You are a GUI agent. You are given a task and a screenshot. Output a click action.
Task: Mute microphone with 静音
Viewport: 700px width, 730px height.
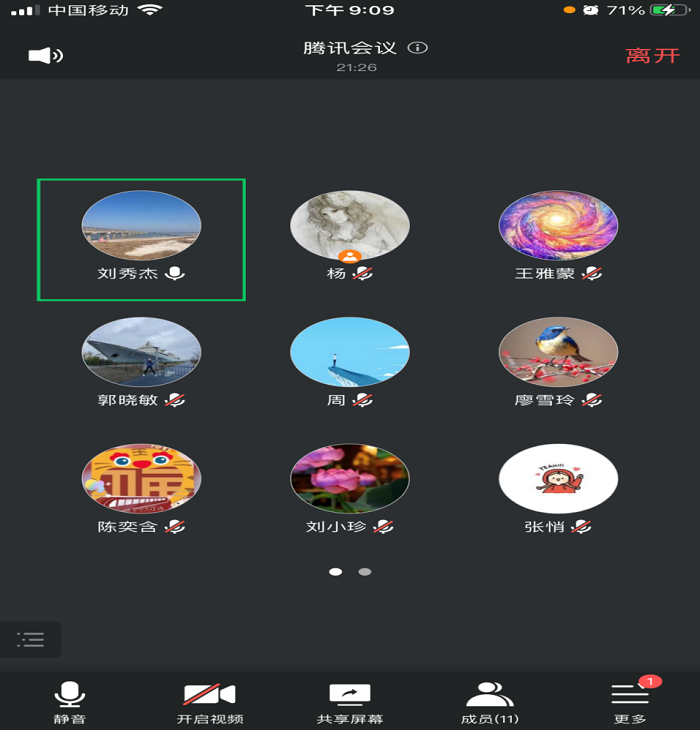click(x=69, y=702)
